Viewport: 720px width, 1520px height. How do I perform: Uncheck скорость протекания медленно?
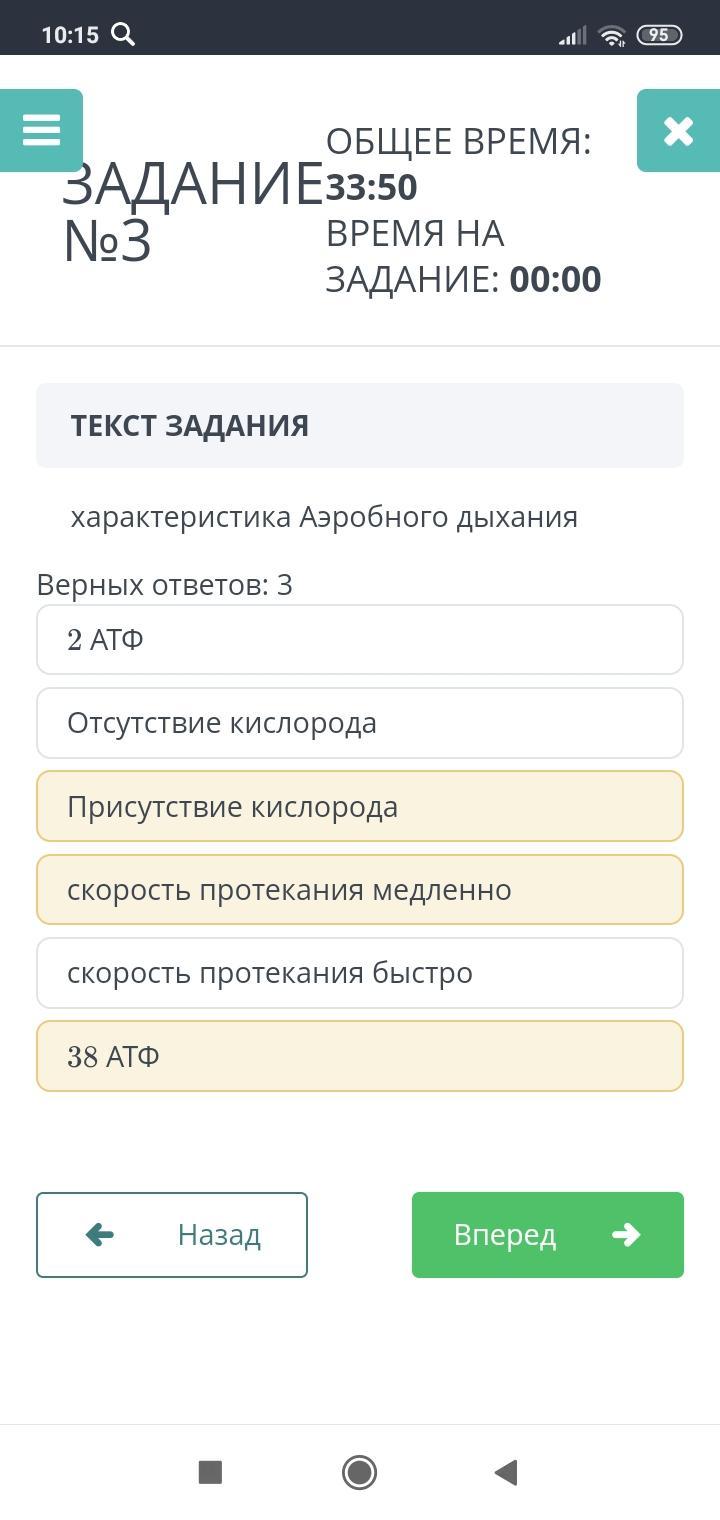[x=360, y=890]
